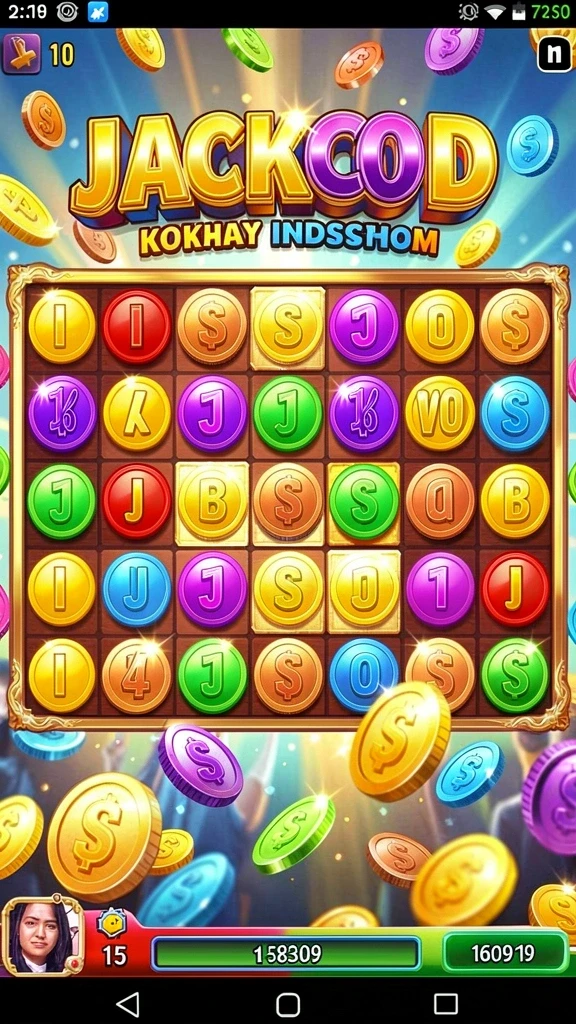
Task: Tap the green dollar-sign coin
Action: 515,675
